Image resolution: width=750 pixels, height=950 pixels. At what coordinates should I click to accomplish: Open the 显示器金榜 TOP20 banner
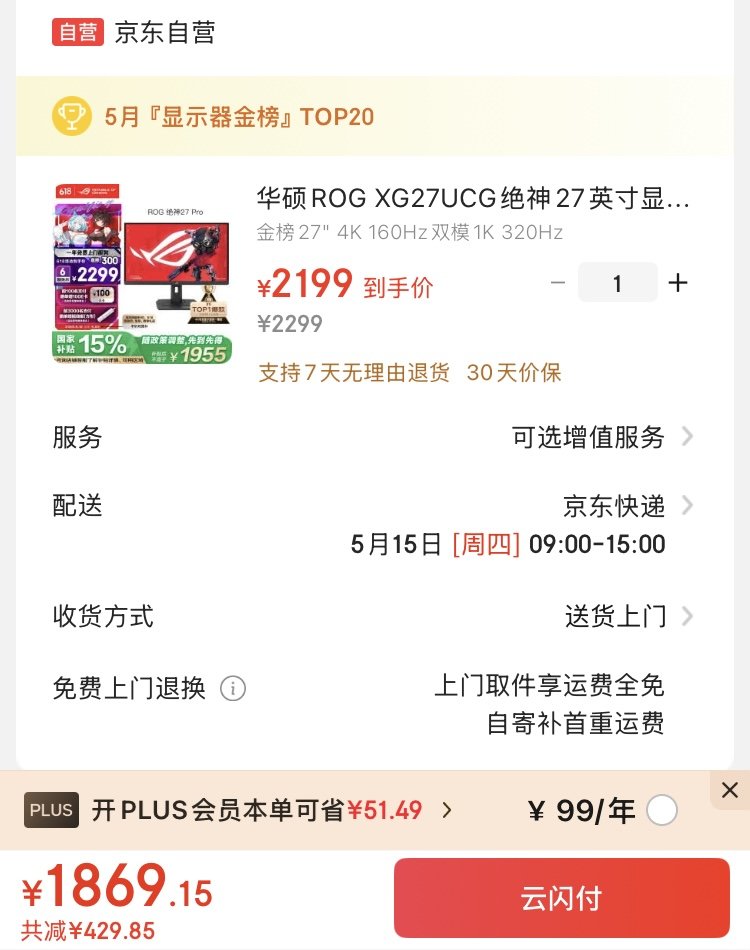[240, 117]
